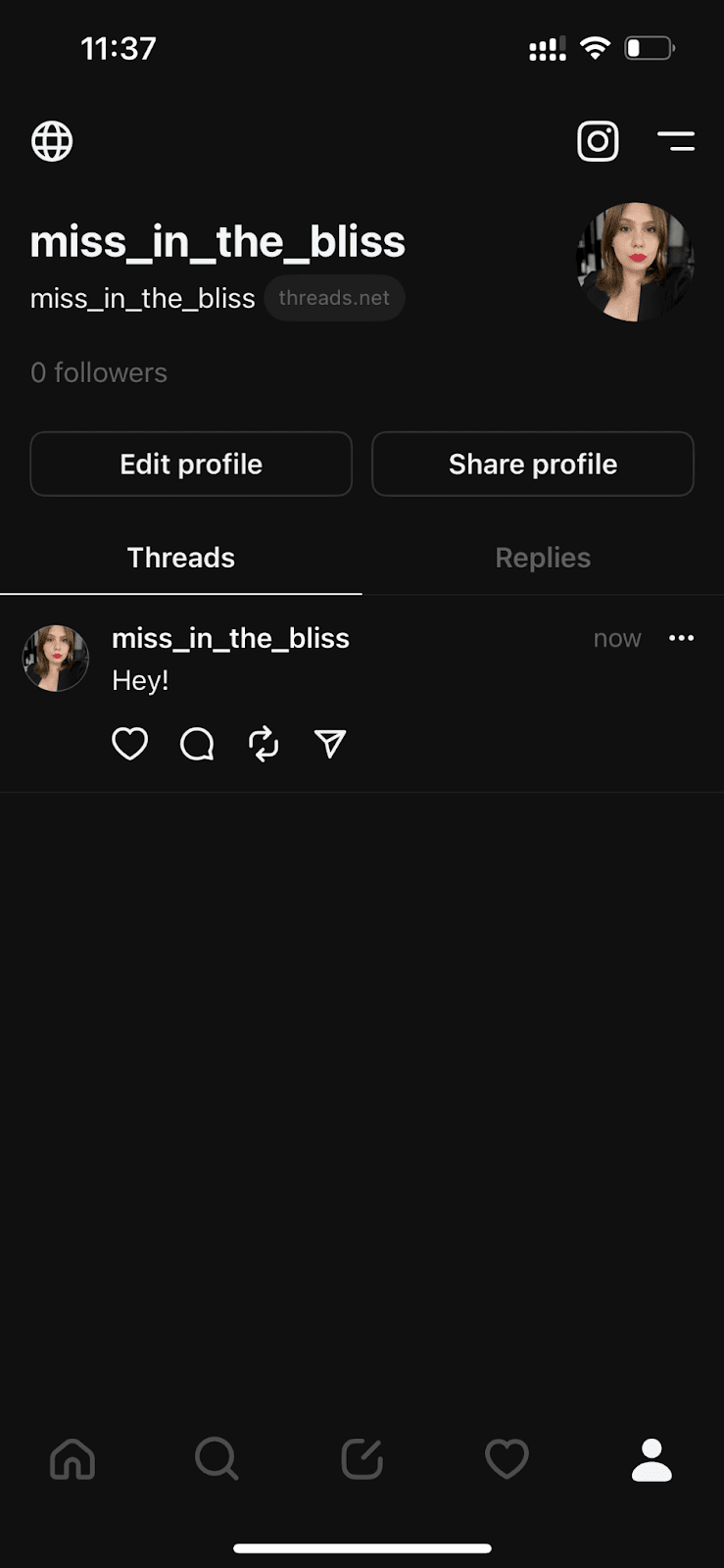Open the Activity notifications screen
Image resolution: width=724 pixels, height=1568 pixels.
coord(507,1459)
